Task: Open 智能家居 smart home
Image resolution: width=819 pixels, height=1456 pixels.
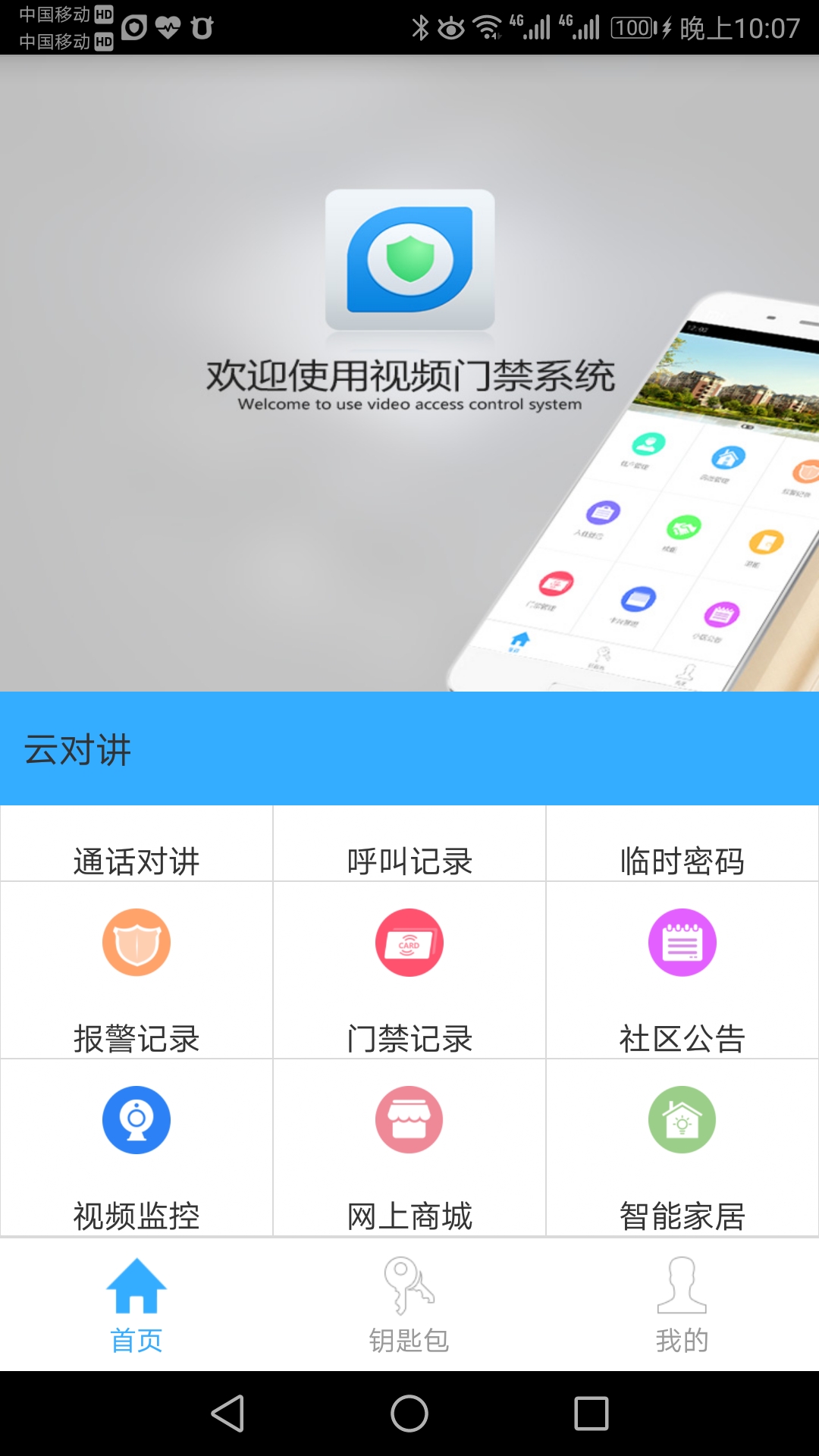Action: point(682,1148)
